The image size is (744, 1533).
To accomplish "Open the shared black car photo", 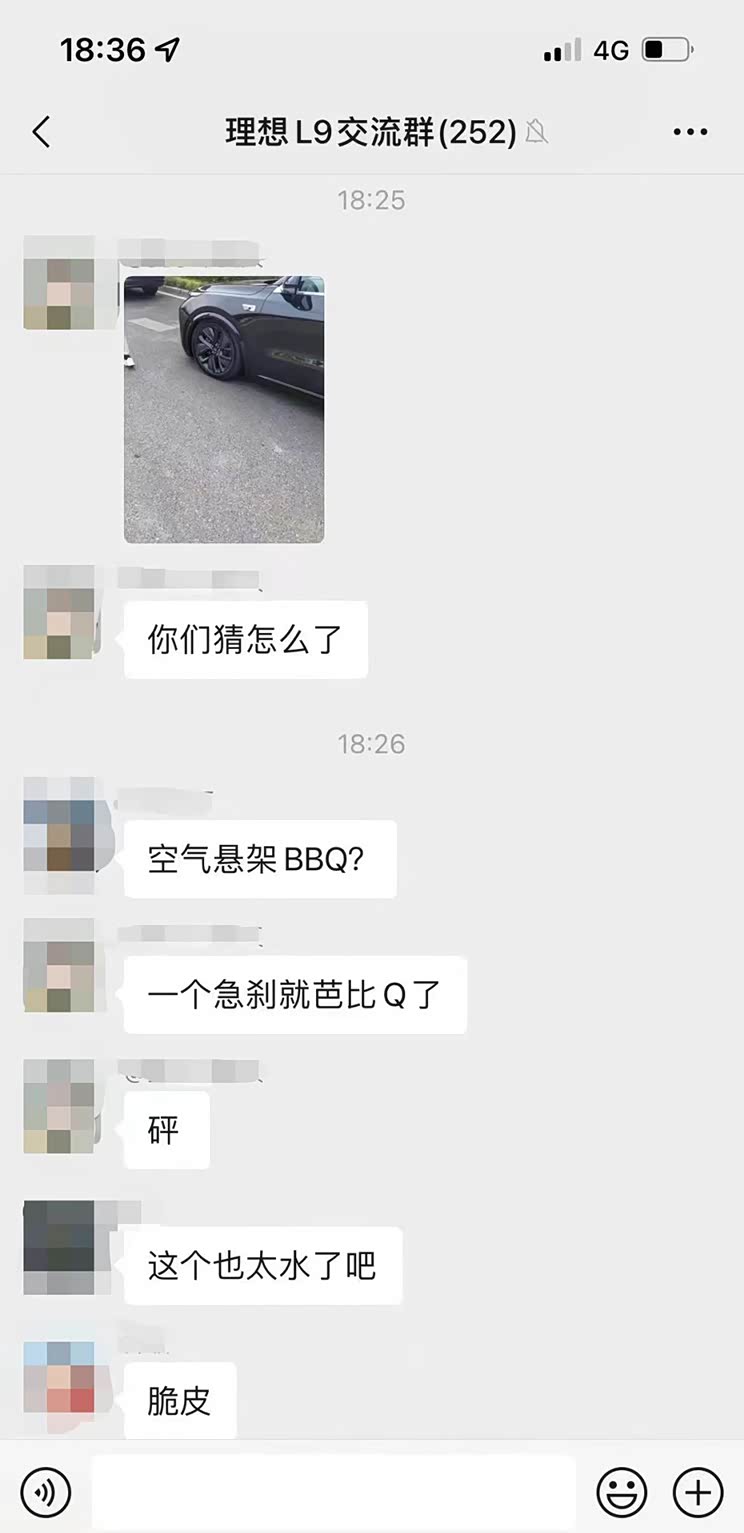I will (x=224, y=409).
